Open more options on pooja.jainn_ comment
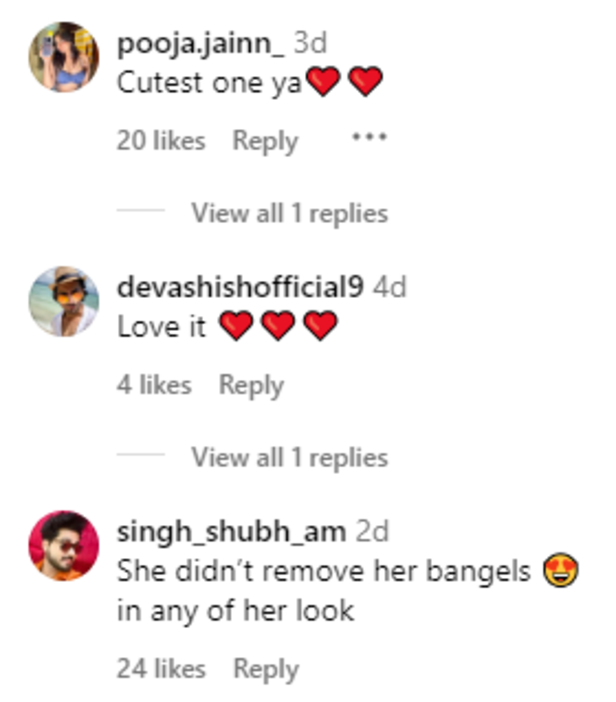616x702 pixels. tap(369, 139)
